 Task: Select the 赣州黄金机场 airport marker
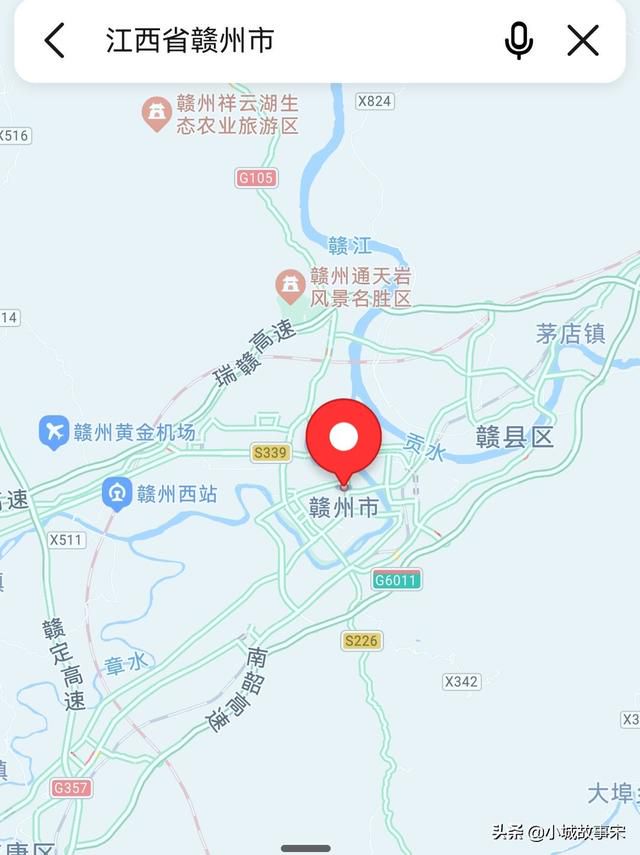pos(54,432)
